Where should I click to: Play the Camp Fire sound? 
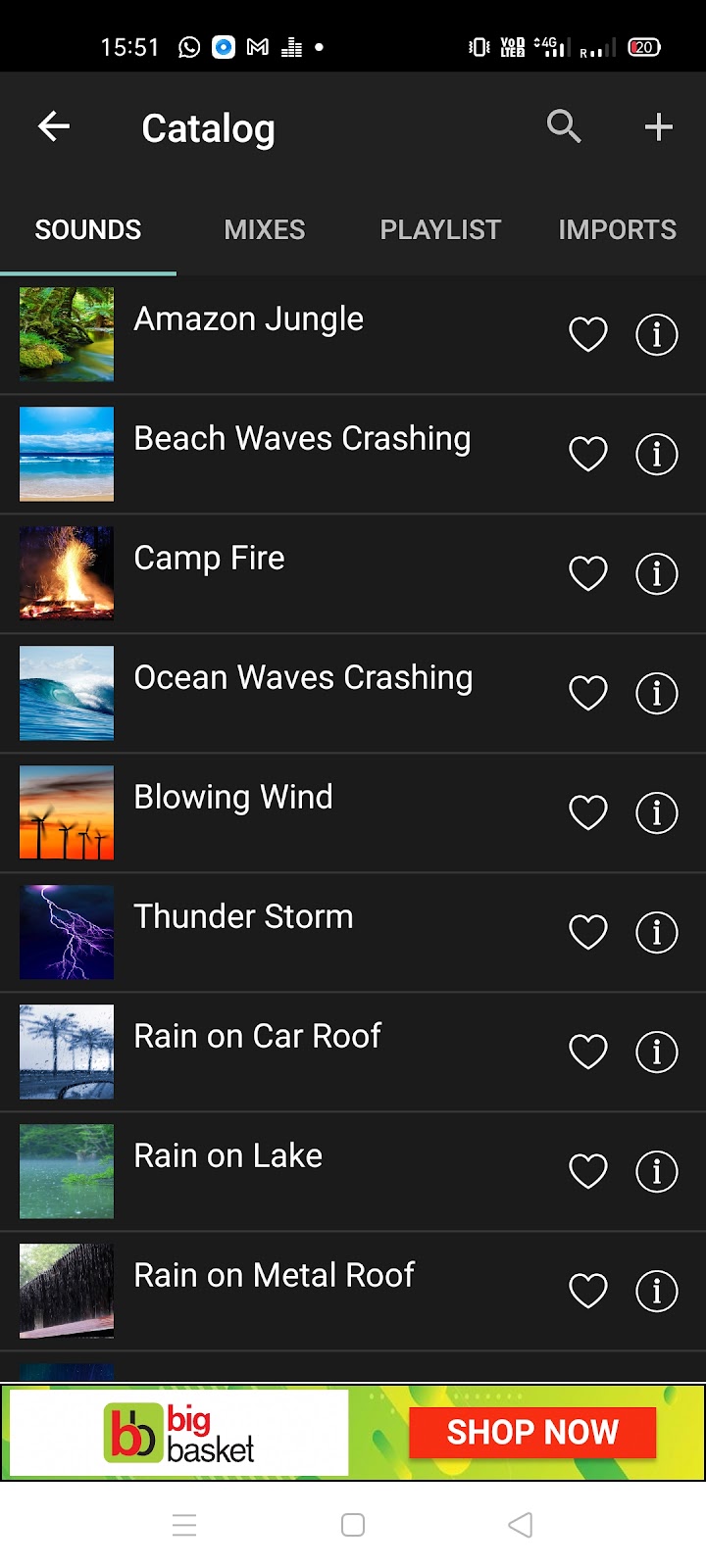(x=209, y=559)
